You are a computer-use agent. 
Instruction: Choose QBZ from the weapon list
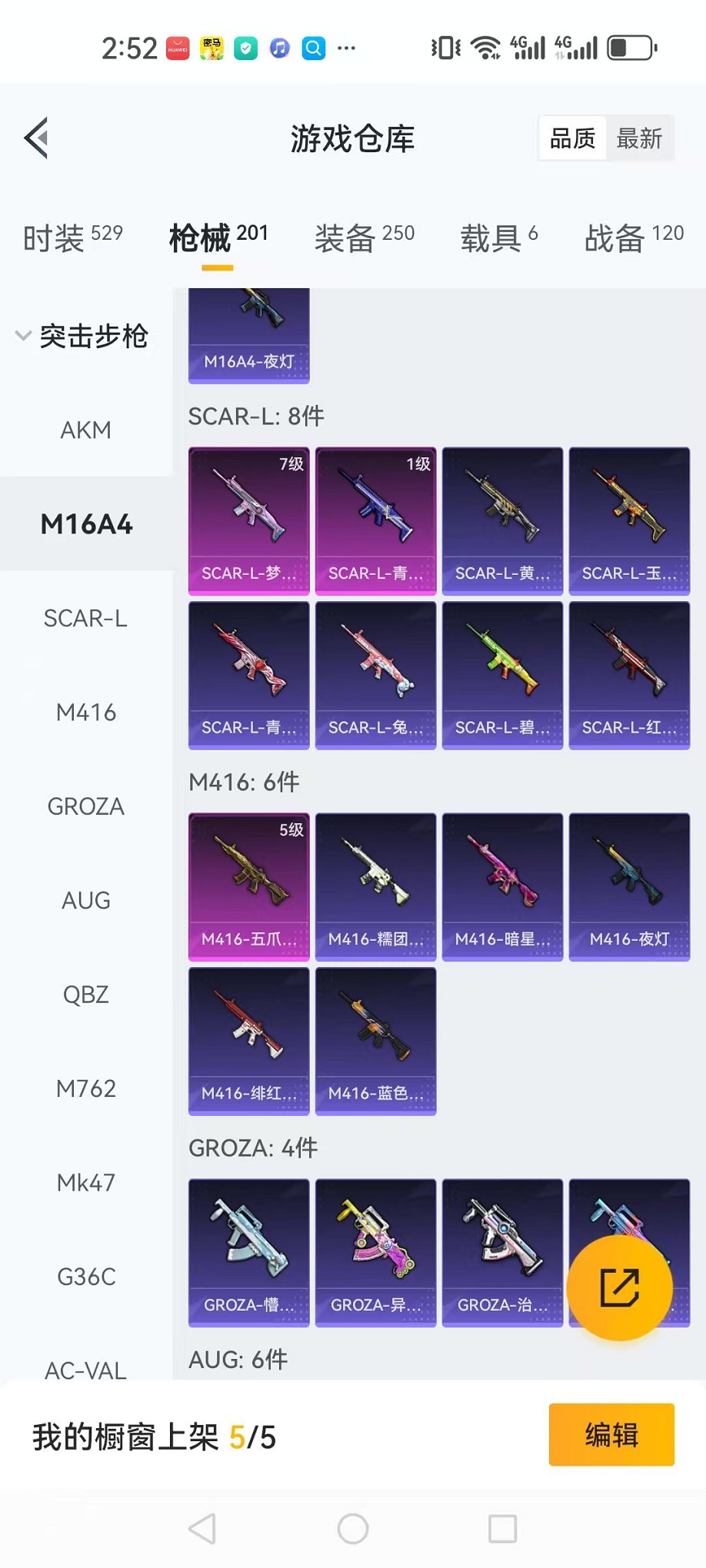[x=86, y=995]
